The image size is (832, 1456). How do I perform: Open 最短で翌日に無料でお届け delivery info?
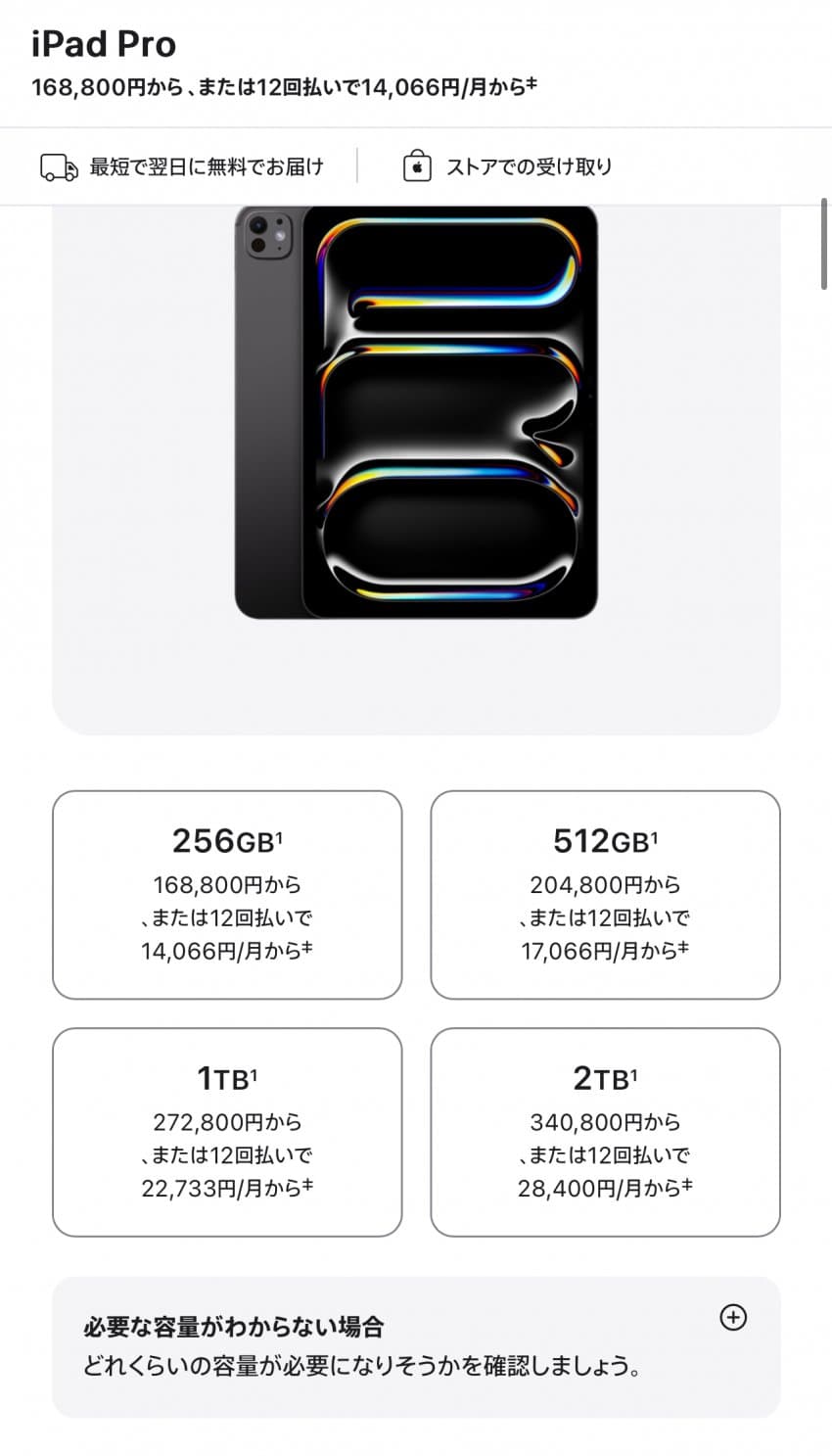tap(182, 166)
